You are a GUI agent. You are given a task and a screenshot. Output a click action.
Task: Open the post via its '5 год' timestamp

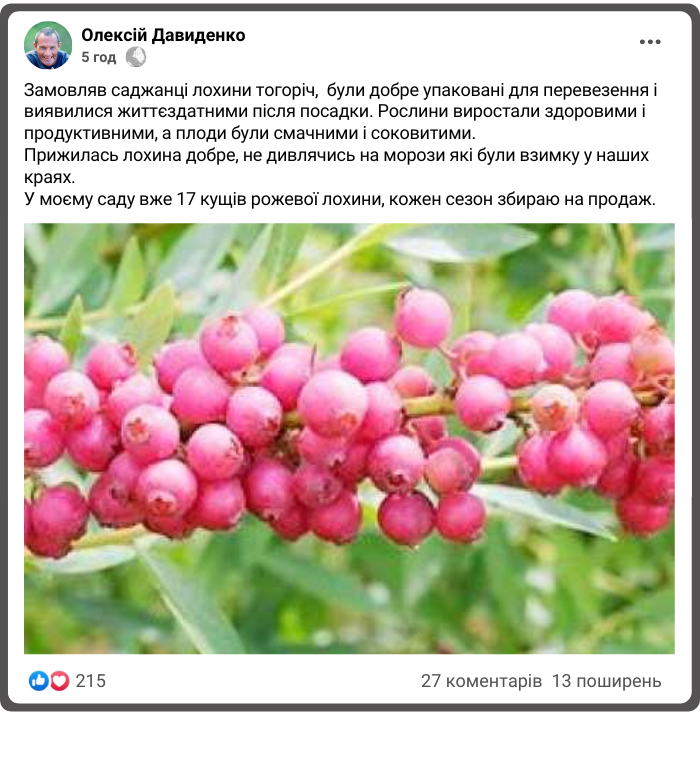click(x=98, y=57)
